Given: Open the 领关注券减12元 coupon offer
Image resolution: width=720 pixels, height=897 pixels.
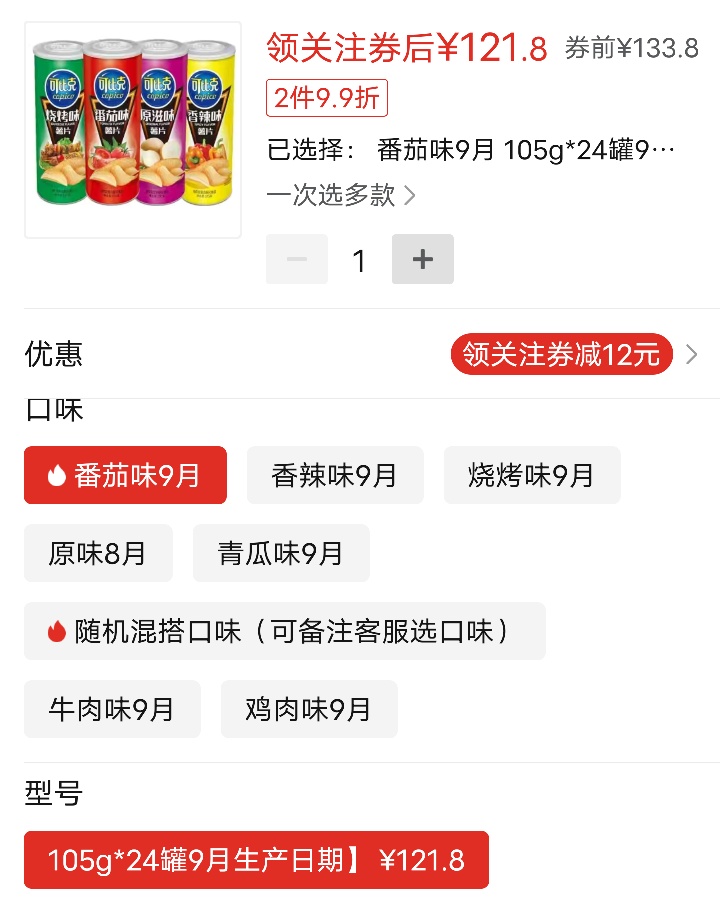Looking at the screenshot, I should pos(562,354).
